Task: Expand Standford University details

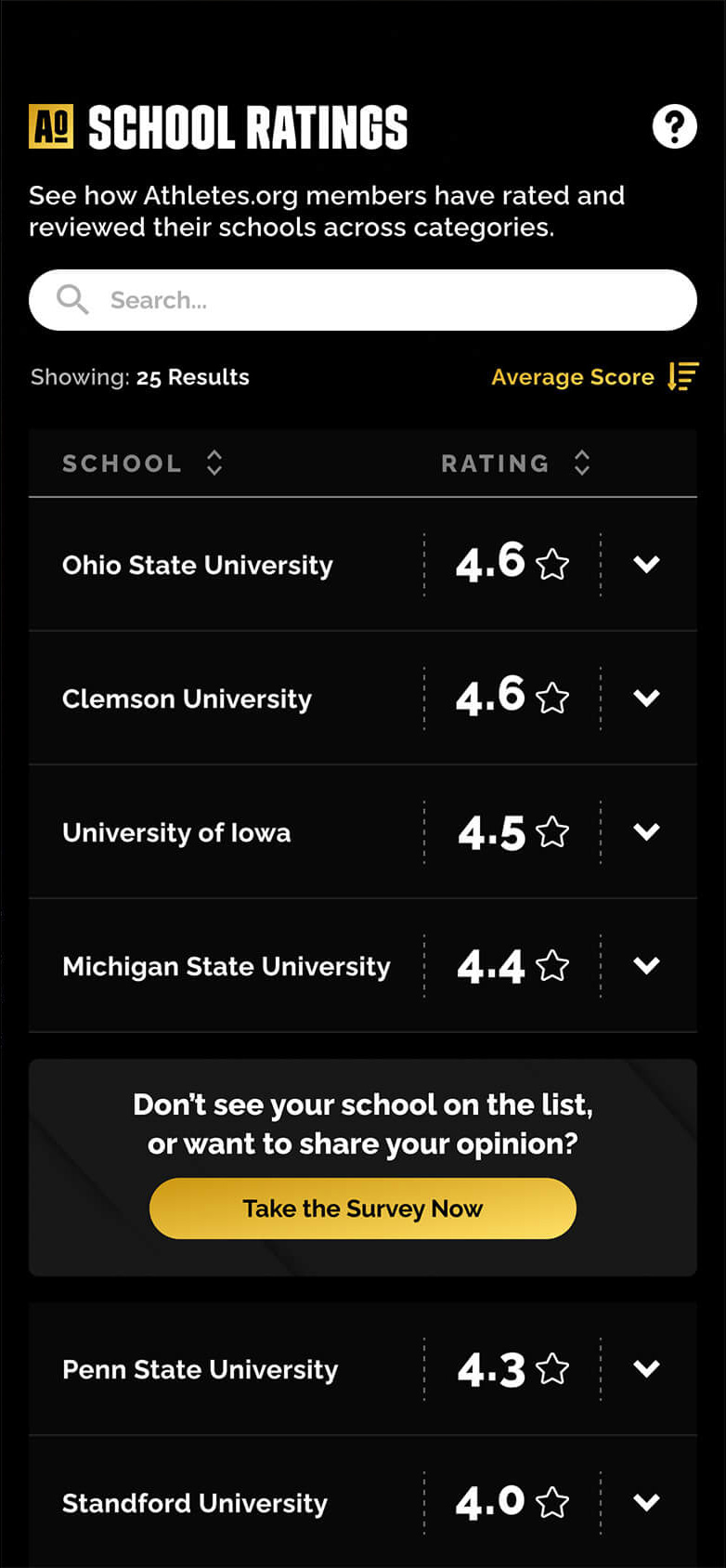Action: (646, 1502)
